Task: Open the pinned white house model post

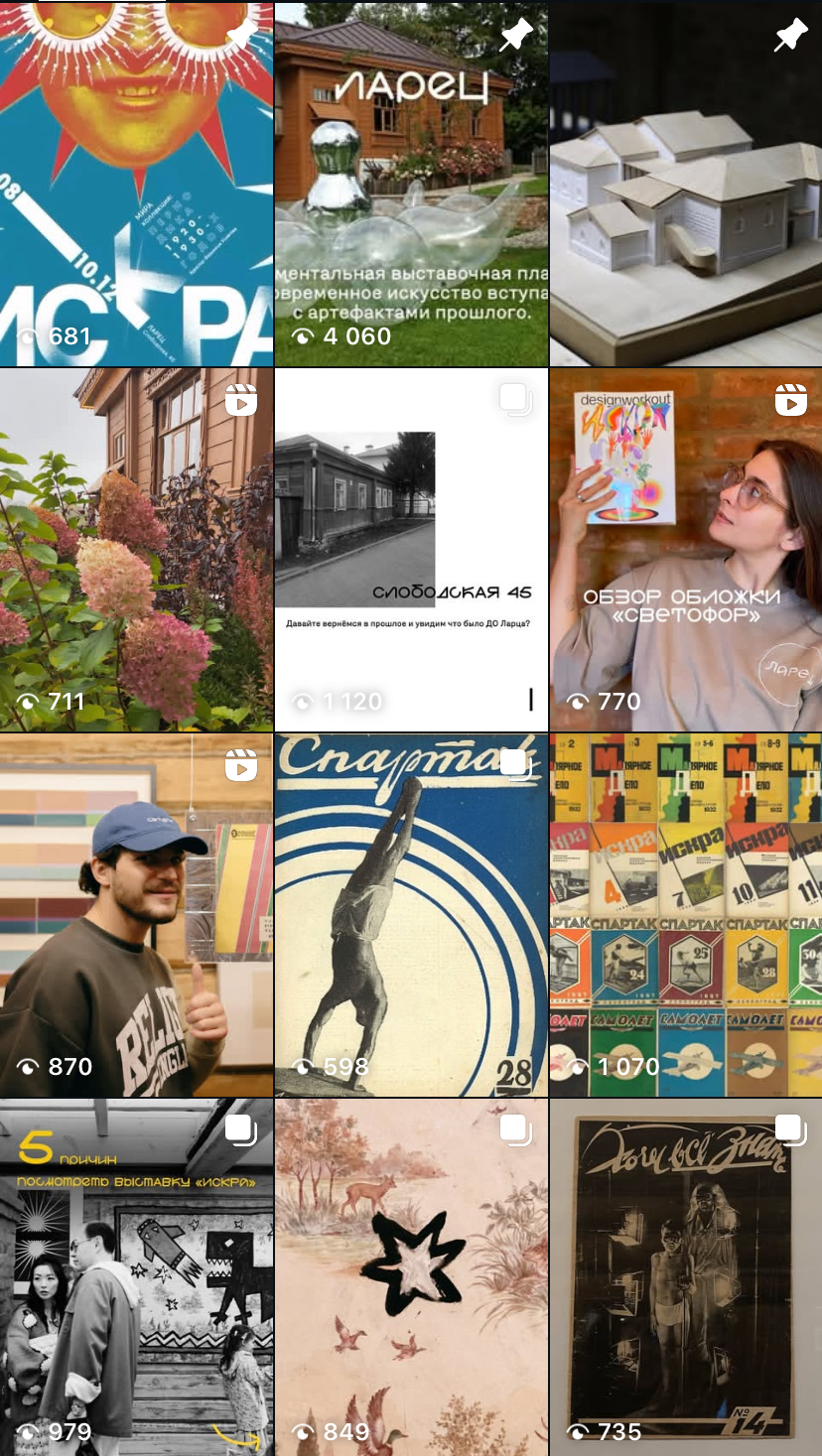Action: (686, 184)
